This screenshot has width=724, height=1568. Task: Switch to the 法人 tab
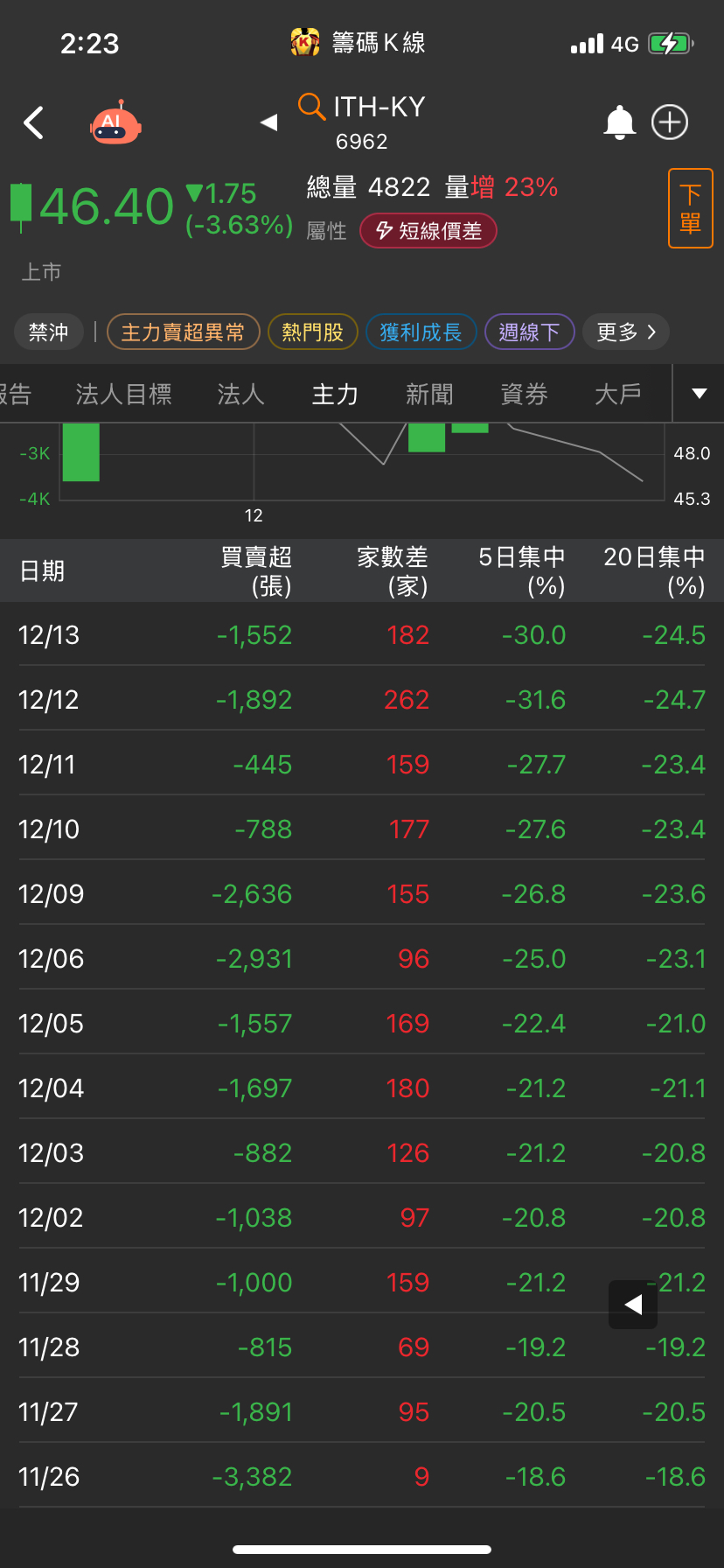tap(240, 395)
